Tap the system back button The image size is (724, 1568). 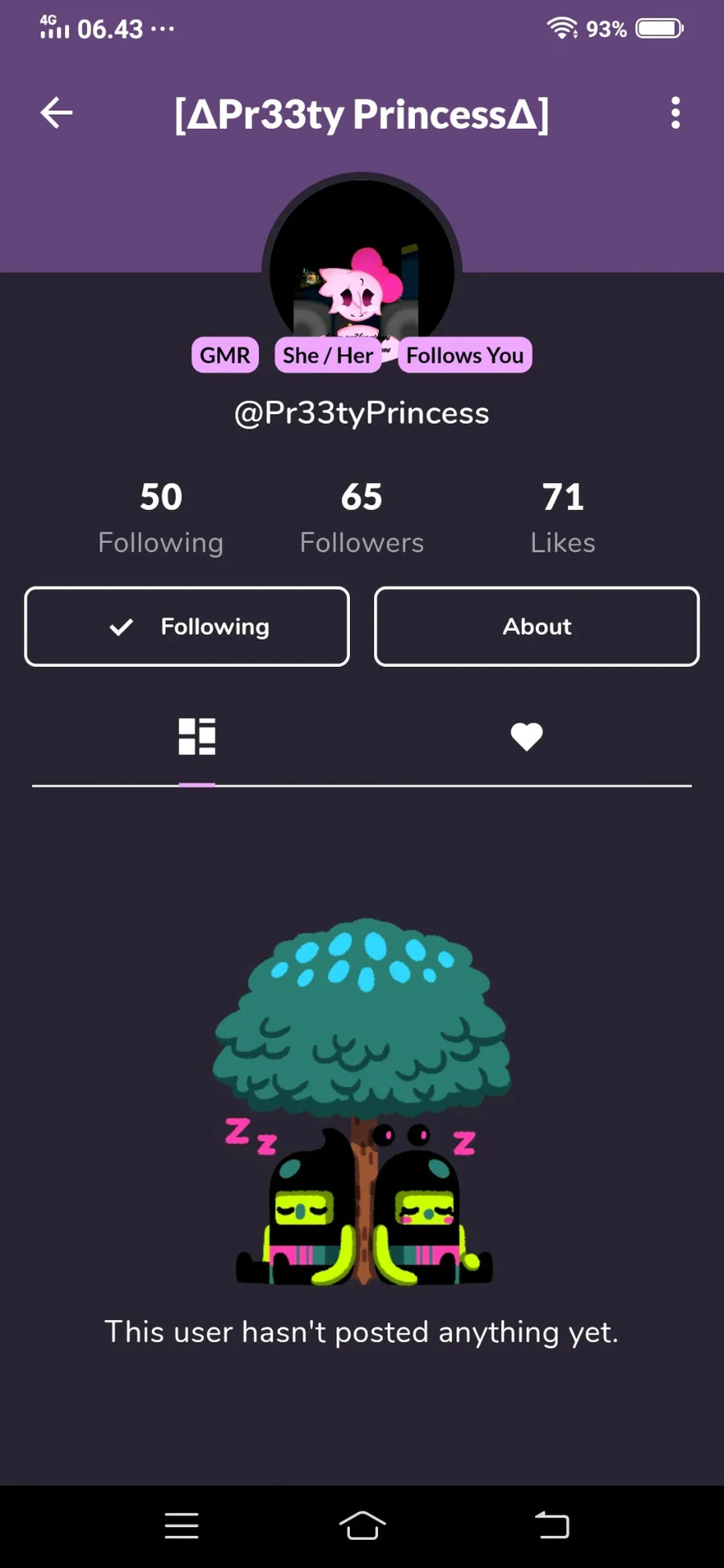552,1525
